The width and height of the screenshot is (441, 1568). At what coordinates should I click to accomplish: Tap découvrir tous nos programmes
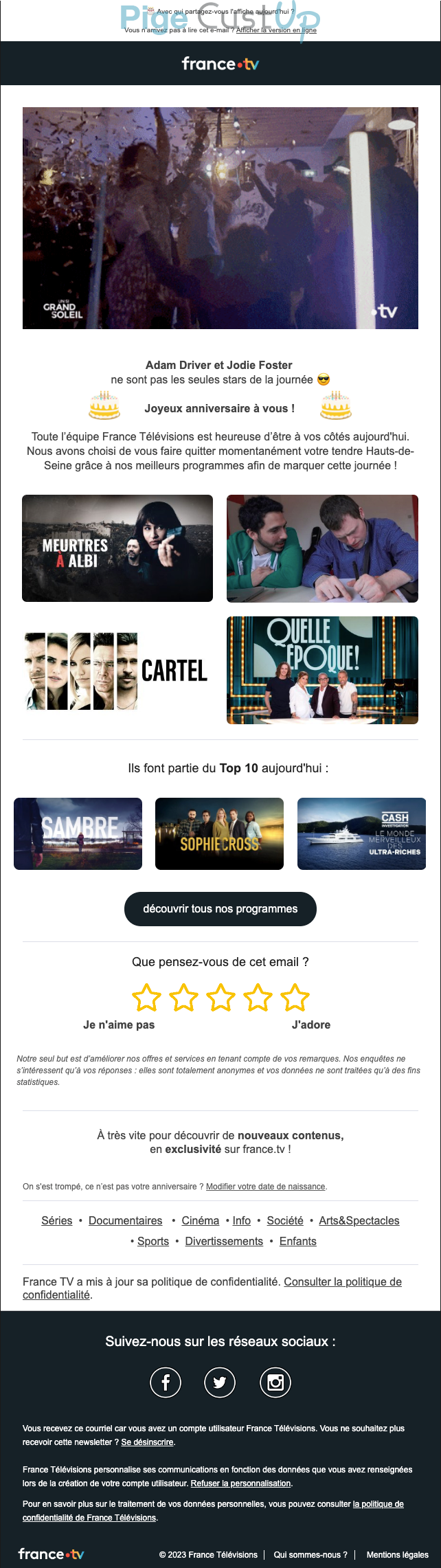[220, 909]
